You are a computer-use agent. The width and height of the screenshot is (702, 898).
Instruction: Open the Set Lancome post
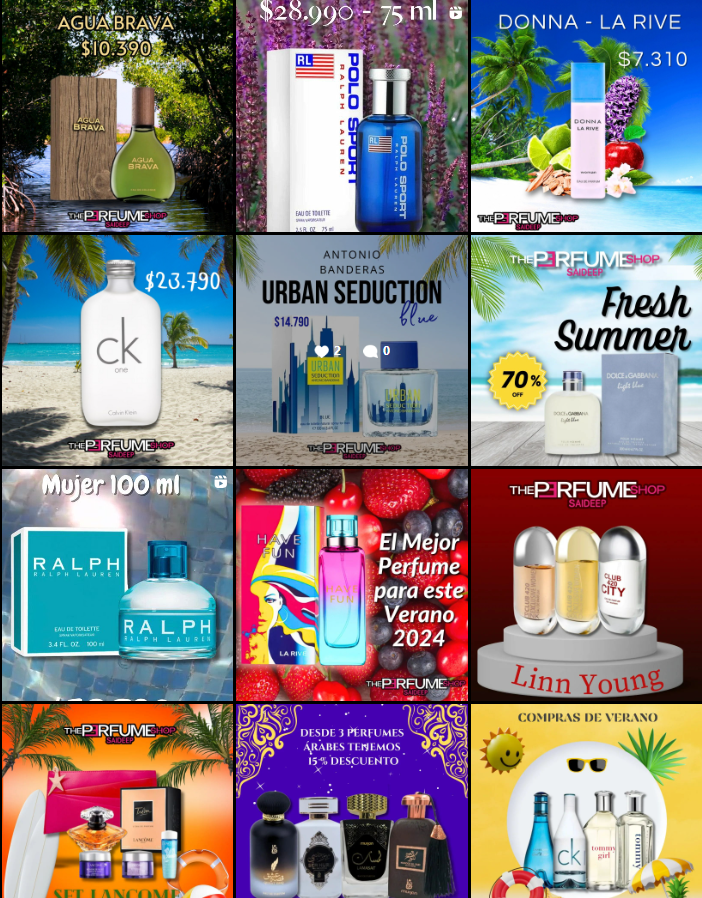pos(117,800)
